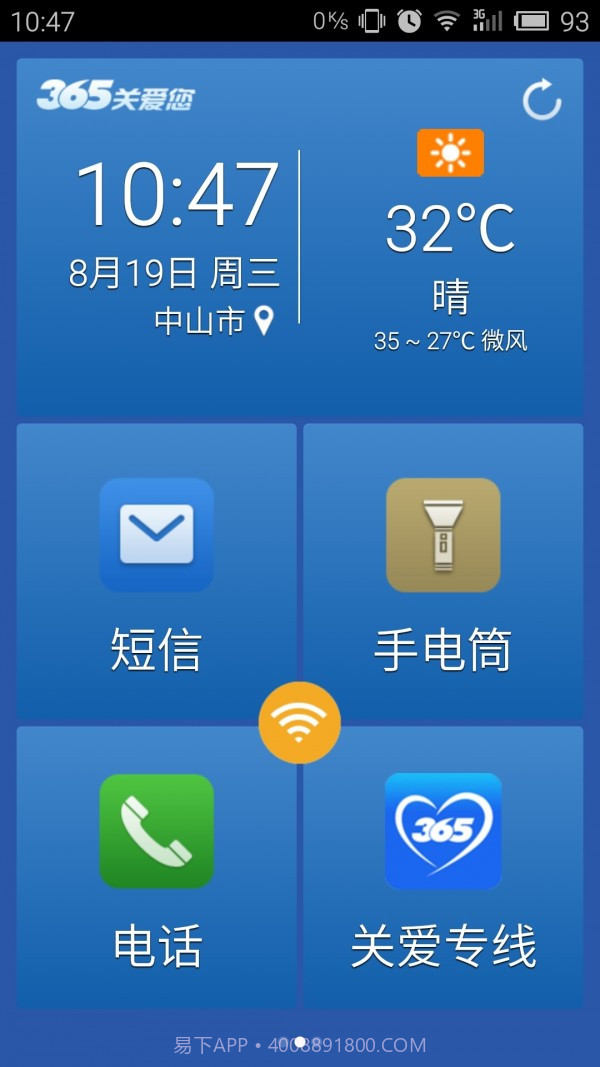Screen dimensions: 600x1067
Task: Open the 32°C weather details
Action: tap(450, 229)
